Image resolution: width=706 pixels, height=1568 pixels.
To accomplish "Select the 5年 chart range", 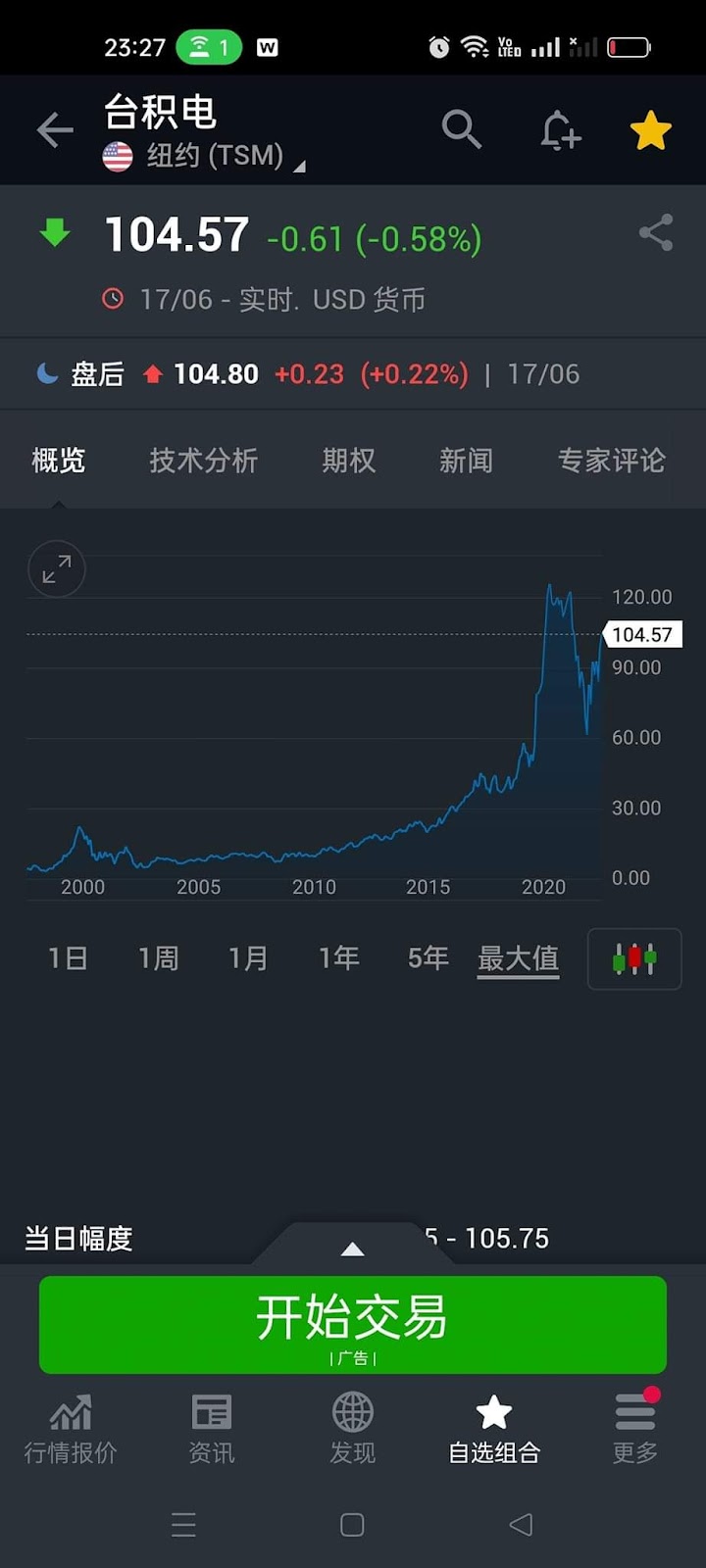I will pyautogui.click(x=428, y=957).
